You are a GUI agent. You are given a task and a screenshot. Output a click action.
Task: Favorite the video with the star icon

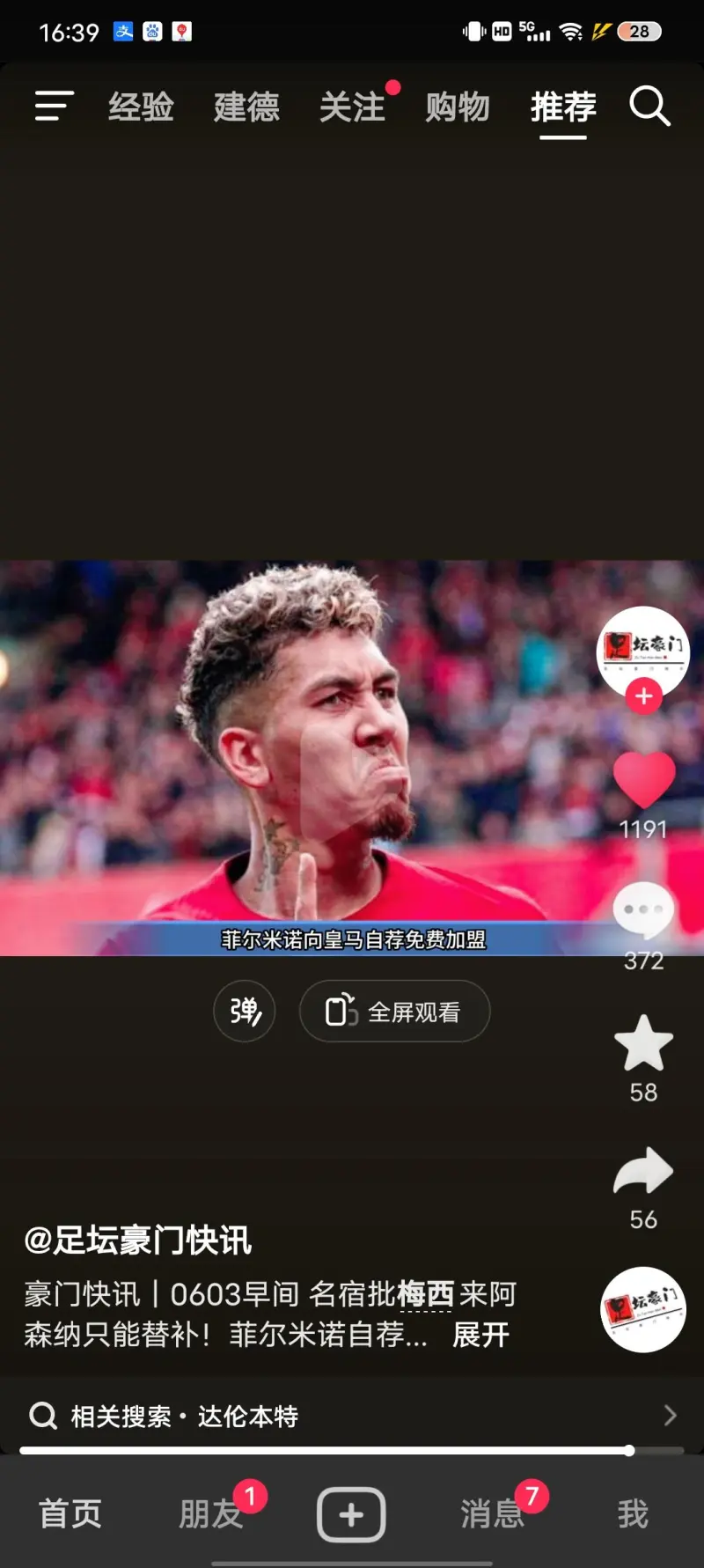[643, 1043]
